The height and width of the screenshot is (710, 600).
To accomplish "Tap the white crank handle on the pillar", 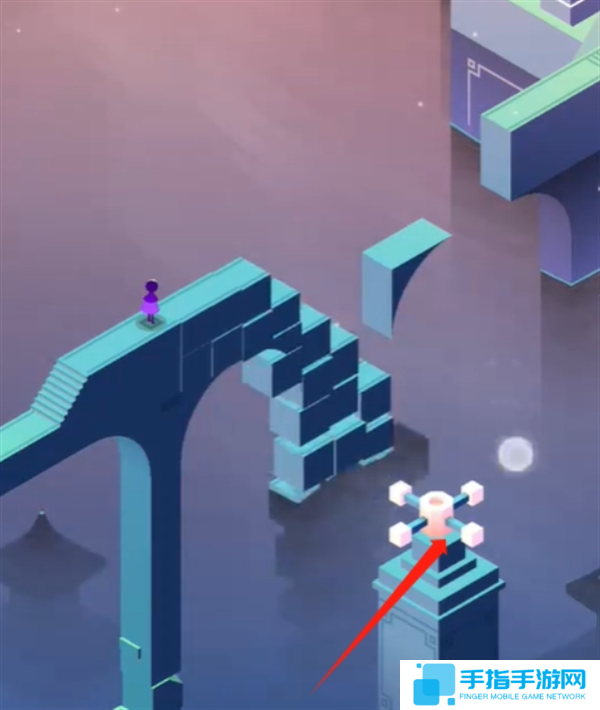I will coord(437,513).
